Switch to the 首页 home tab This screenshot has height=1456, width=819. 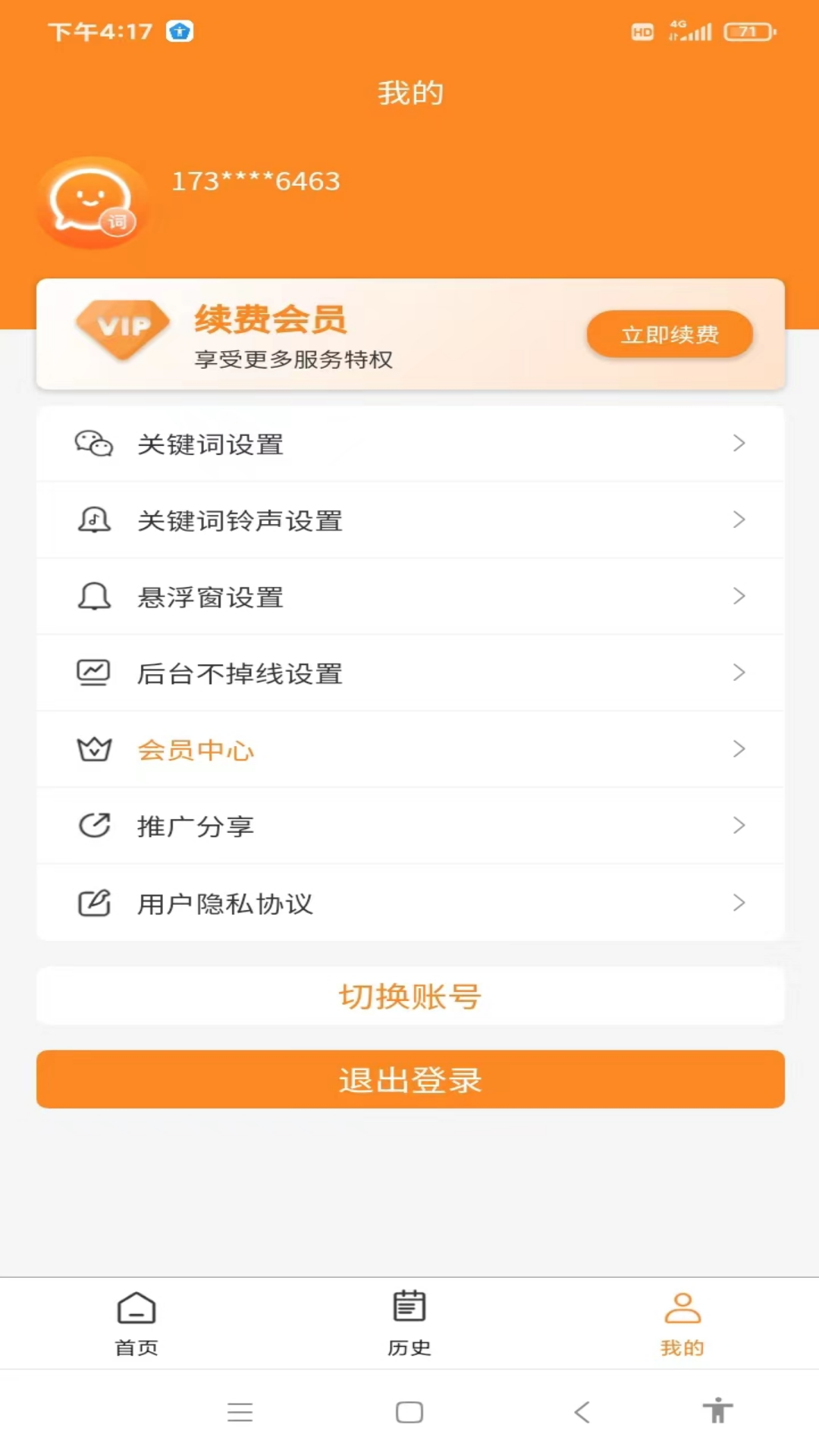pos(136,1323)
